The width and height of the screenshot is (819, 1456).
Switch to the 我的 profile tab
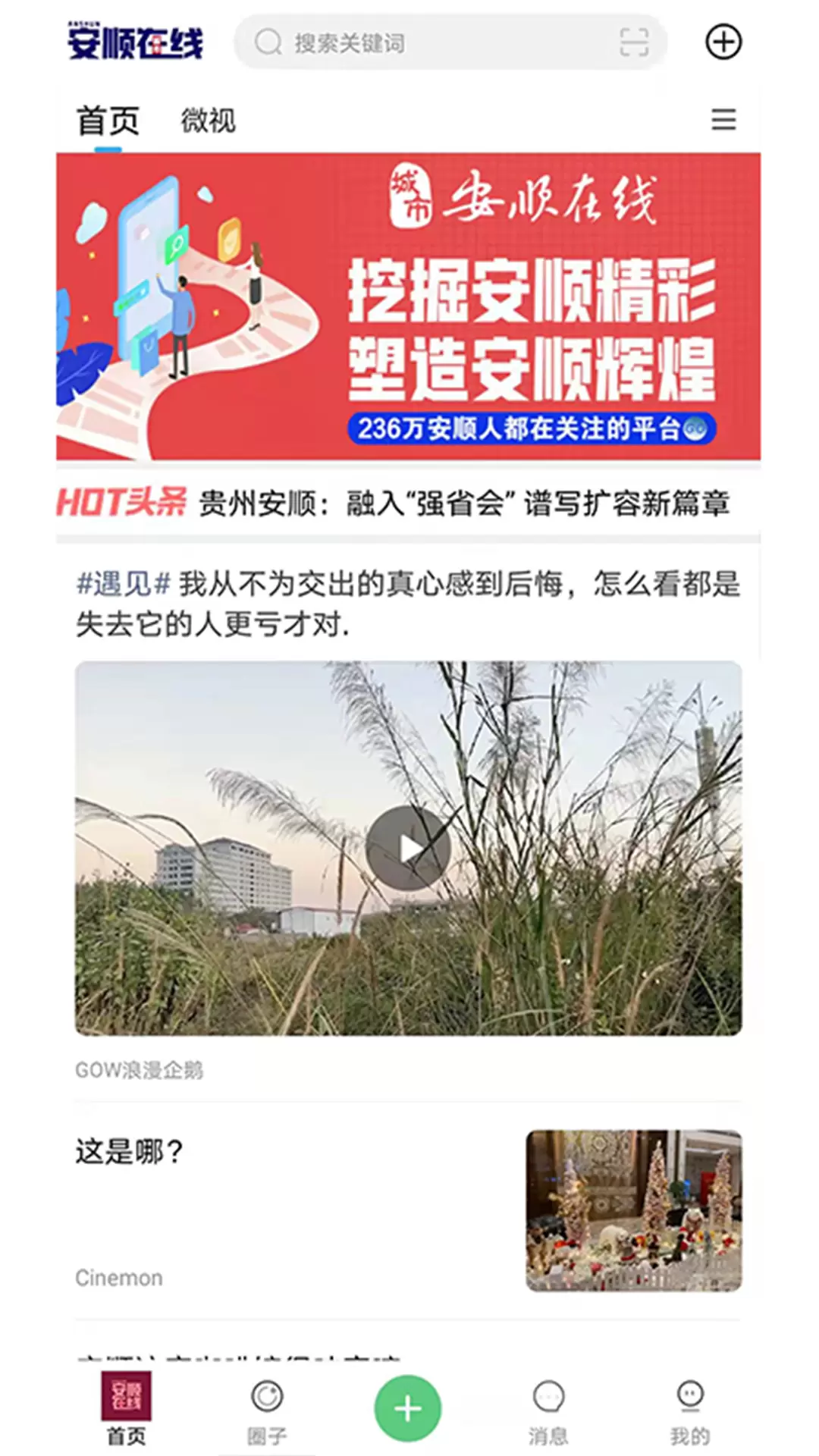(x=690, y=1412)
